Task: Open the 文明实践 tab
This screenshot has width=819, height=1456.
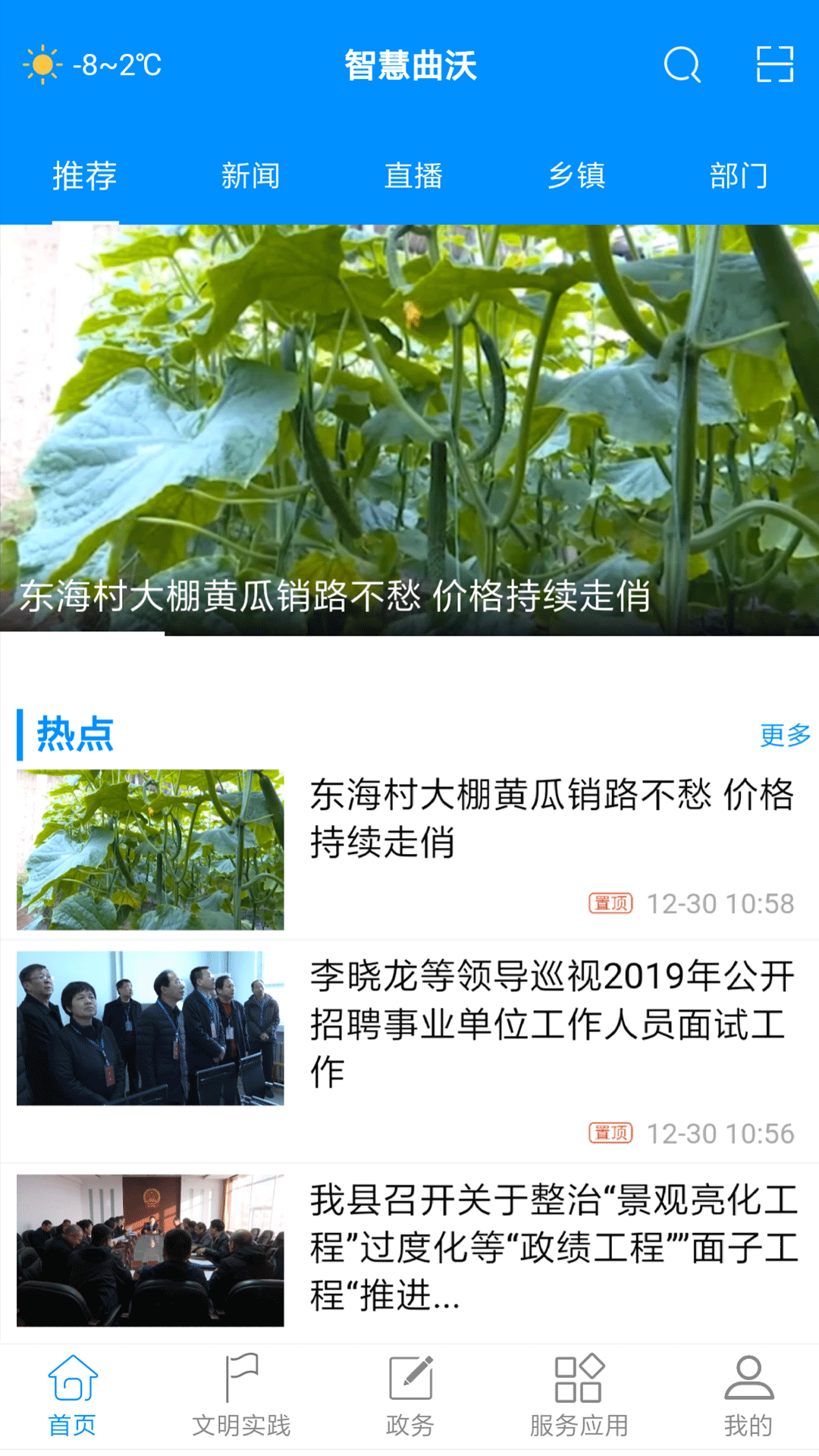Action: click(241, 1395)
